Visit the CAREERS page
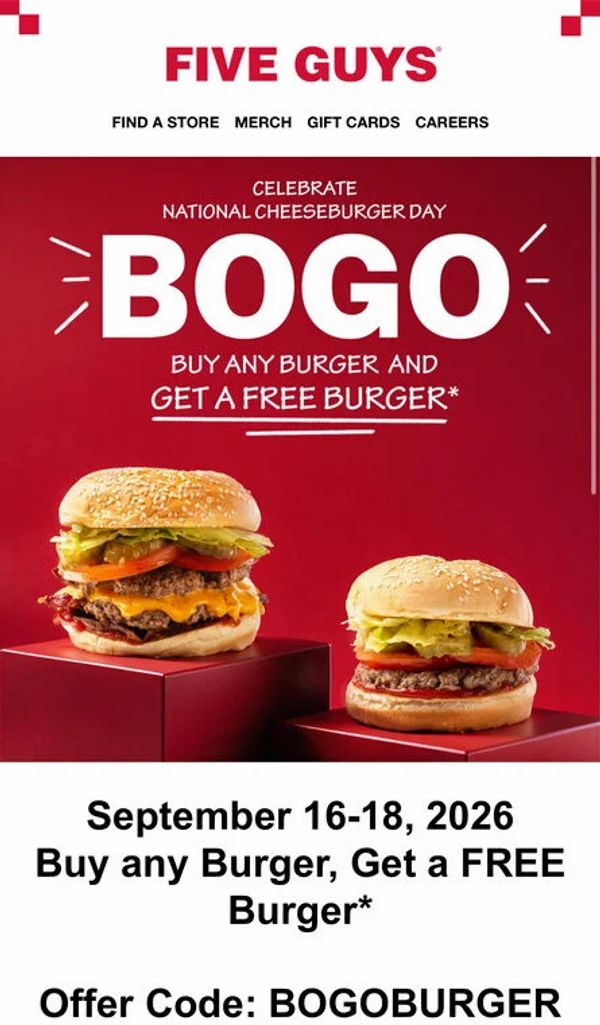 tap(452, 122)
